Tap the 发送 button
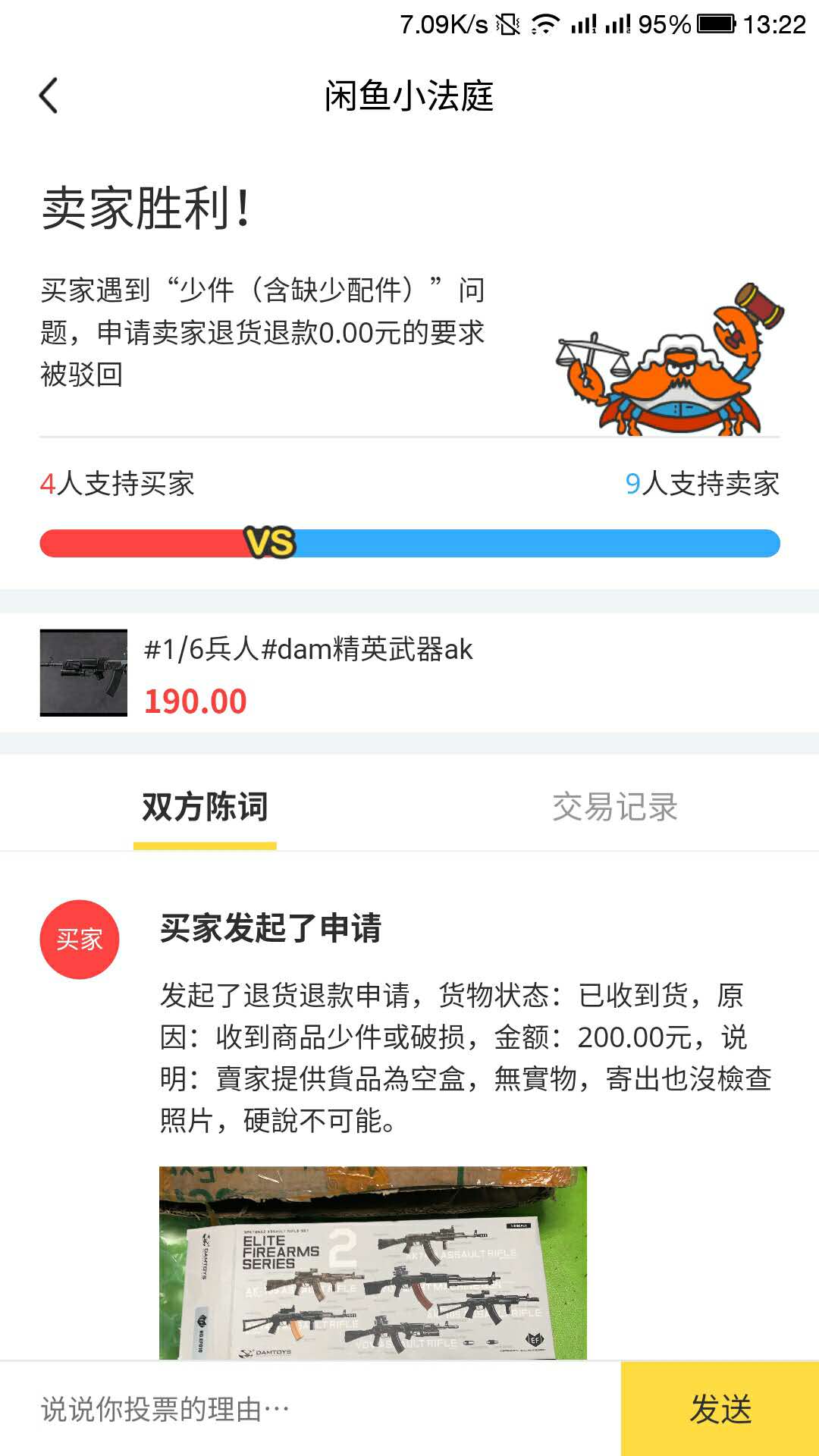This screenshot has width=819, height=1456. (x=720, y=1410)
